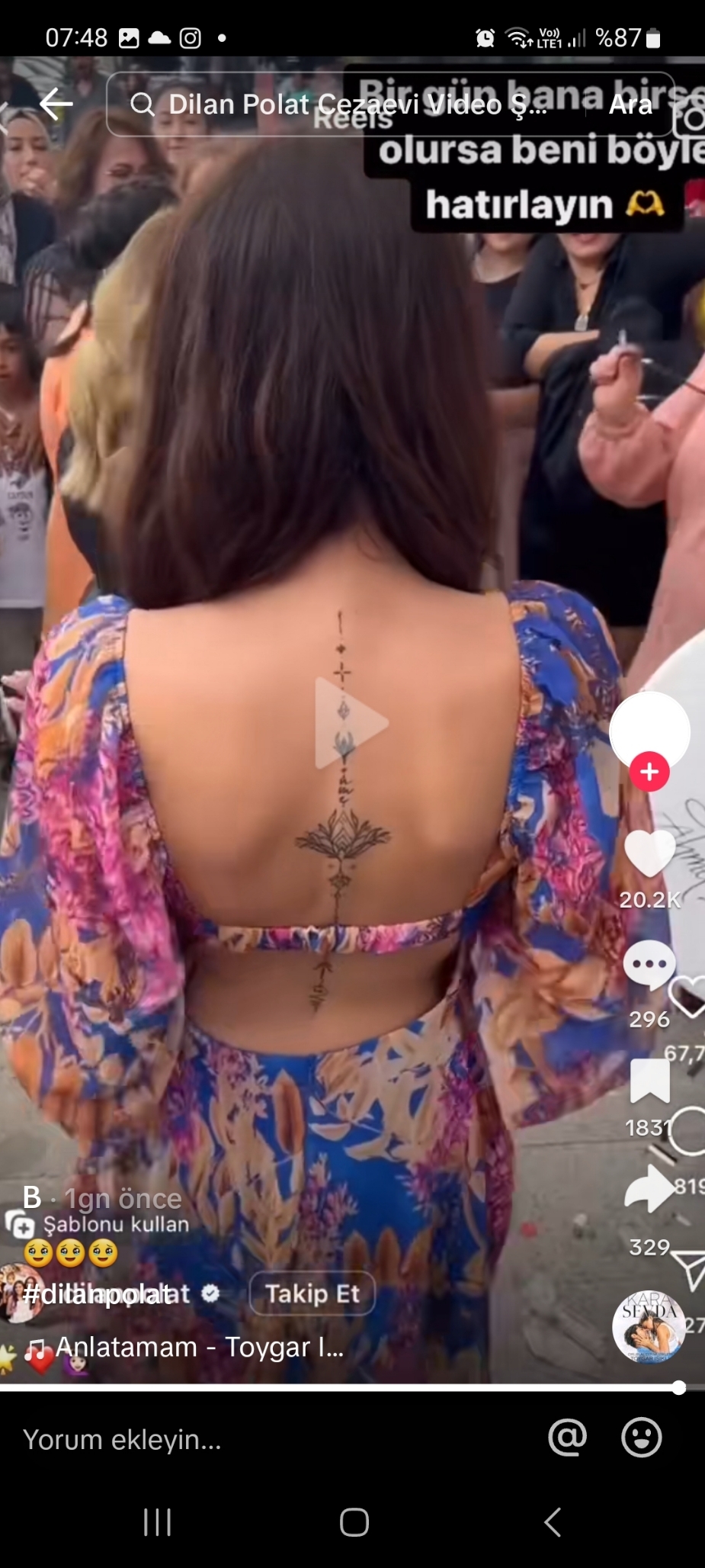Screen dimensions: 705x1568
Task: Tap the Takip Et follow button
Action: pos(312,1293)
